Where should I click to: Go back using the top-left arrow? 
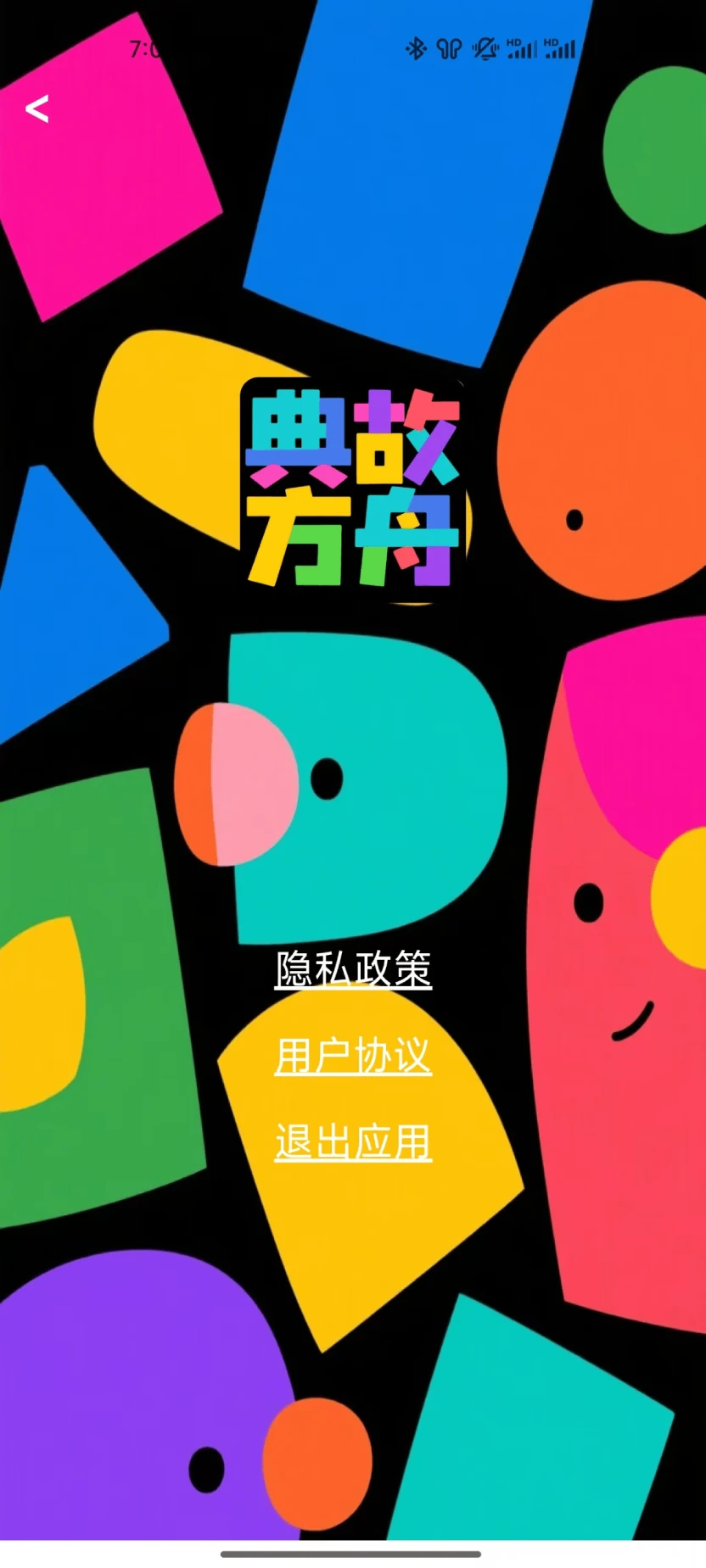point(36,109)
